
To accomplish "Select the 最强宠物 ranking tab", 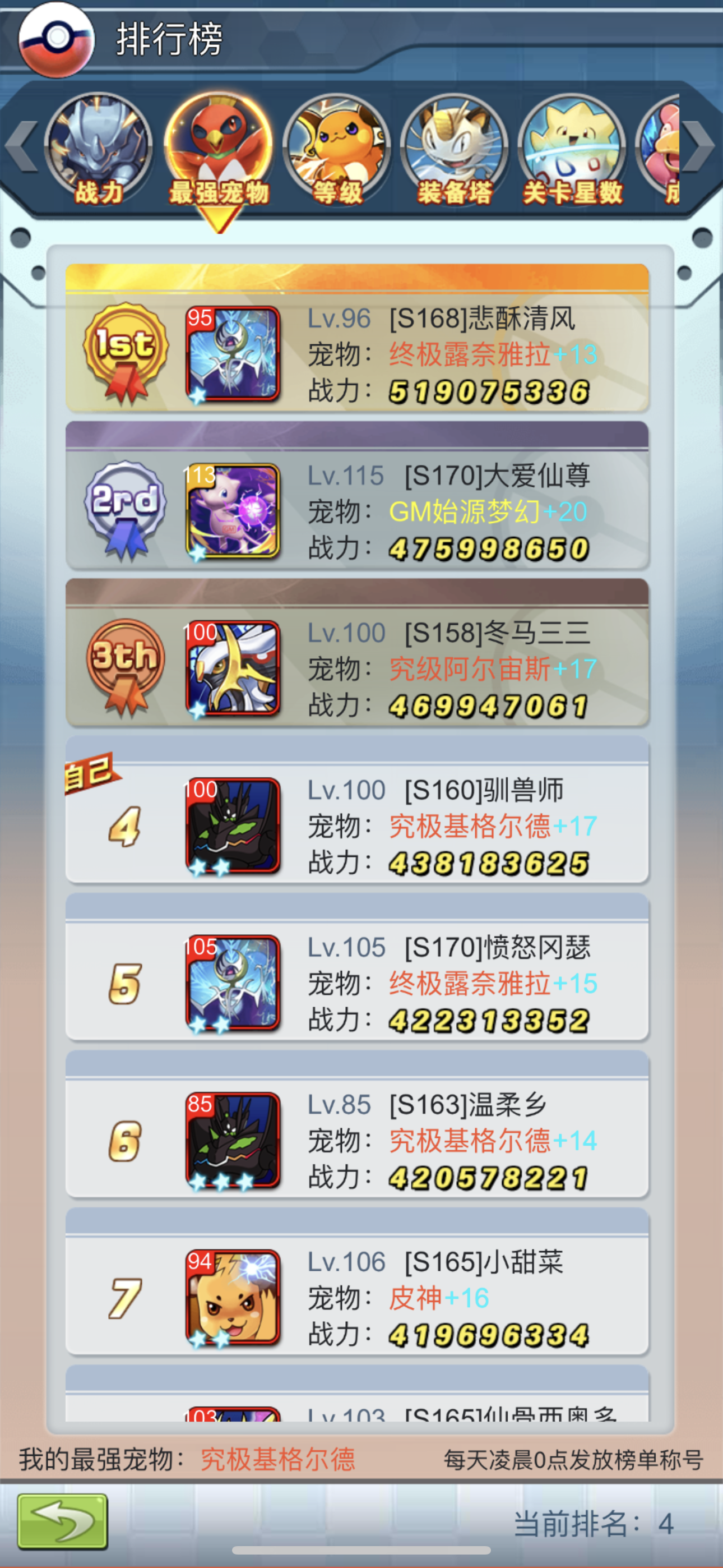I will [218, 149].
